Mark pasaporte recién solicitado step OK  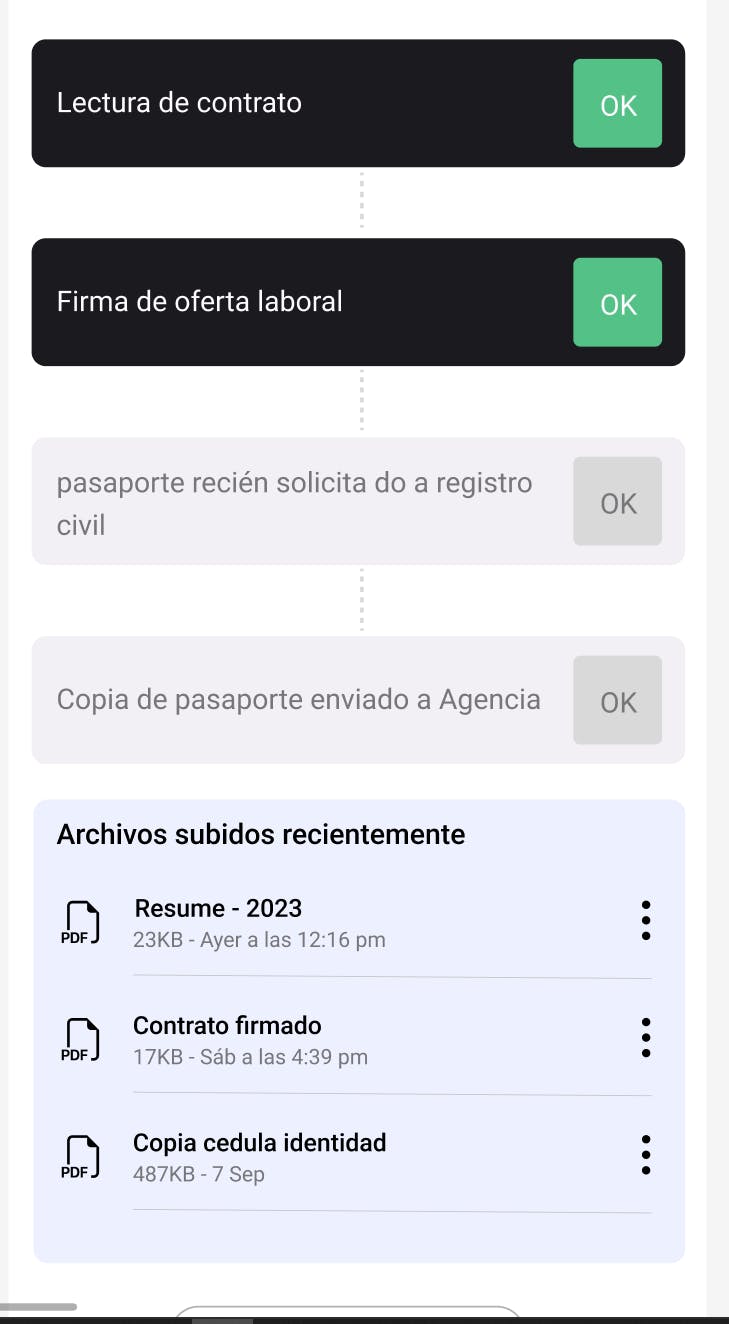coord(617,502)
